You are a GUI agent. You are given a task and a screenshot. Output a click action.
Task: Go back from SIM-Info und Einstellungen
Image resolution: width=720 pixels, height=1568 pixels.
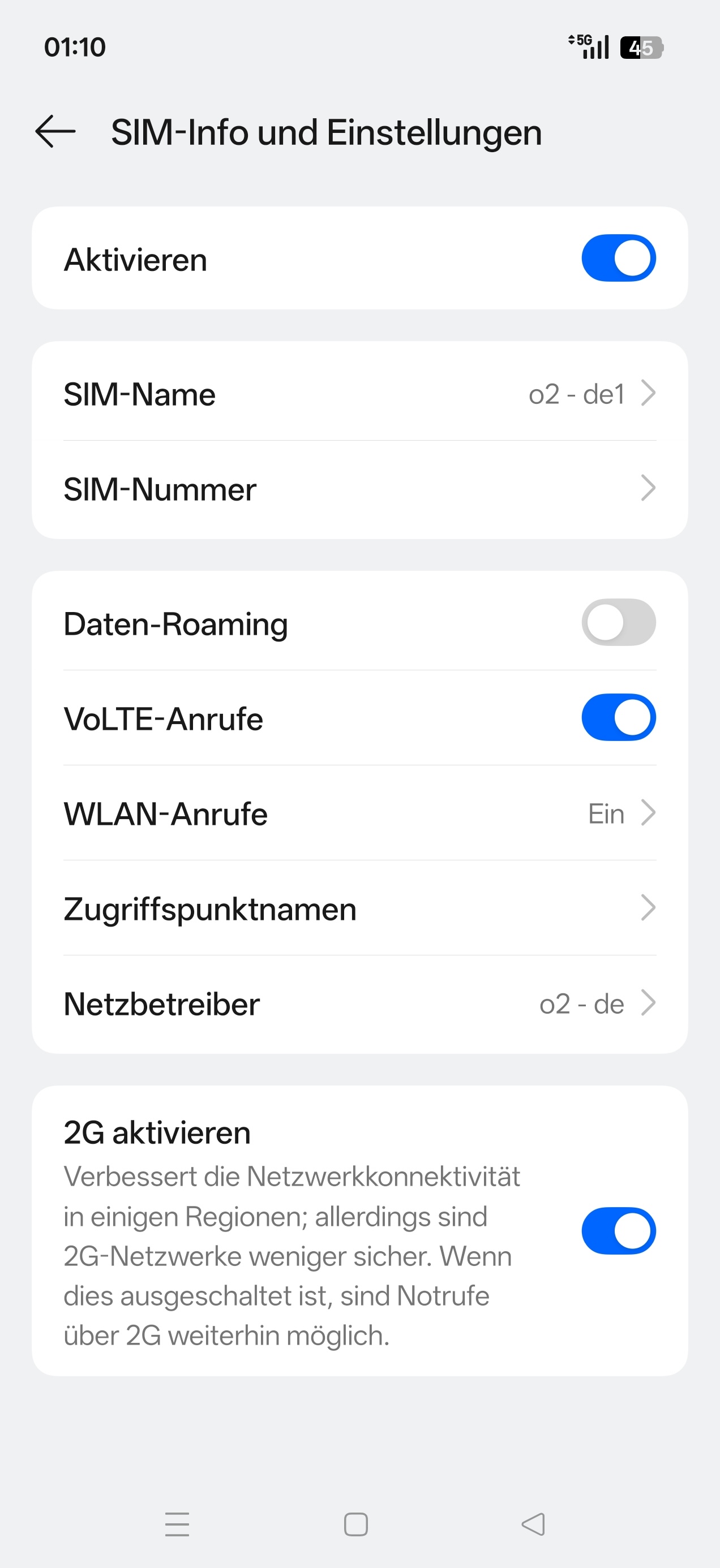point(55,131)
